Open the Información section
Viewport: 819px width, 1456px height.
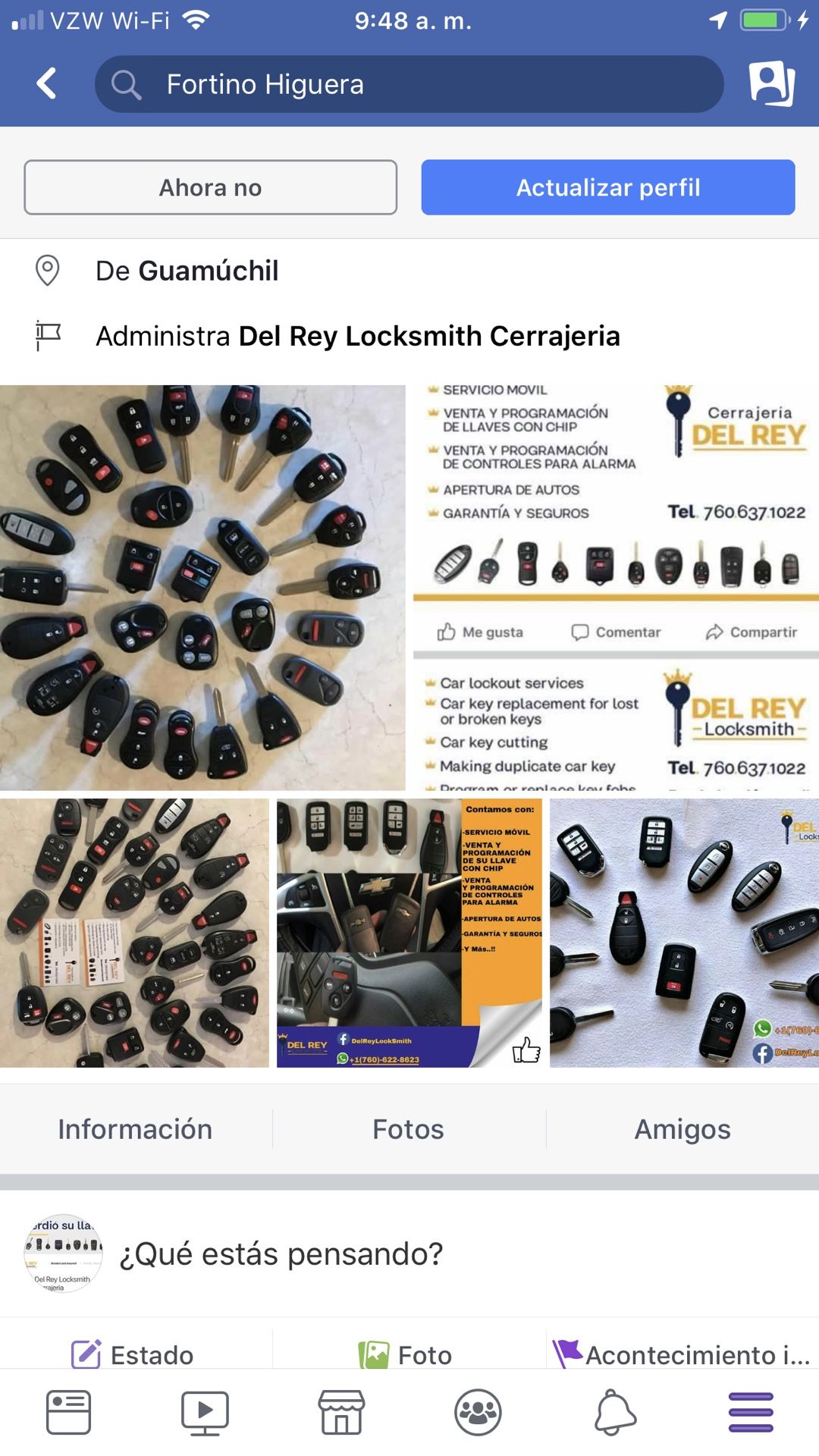[135, 1129]
